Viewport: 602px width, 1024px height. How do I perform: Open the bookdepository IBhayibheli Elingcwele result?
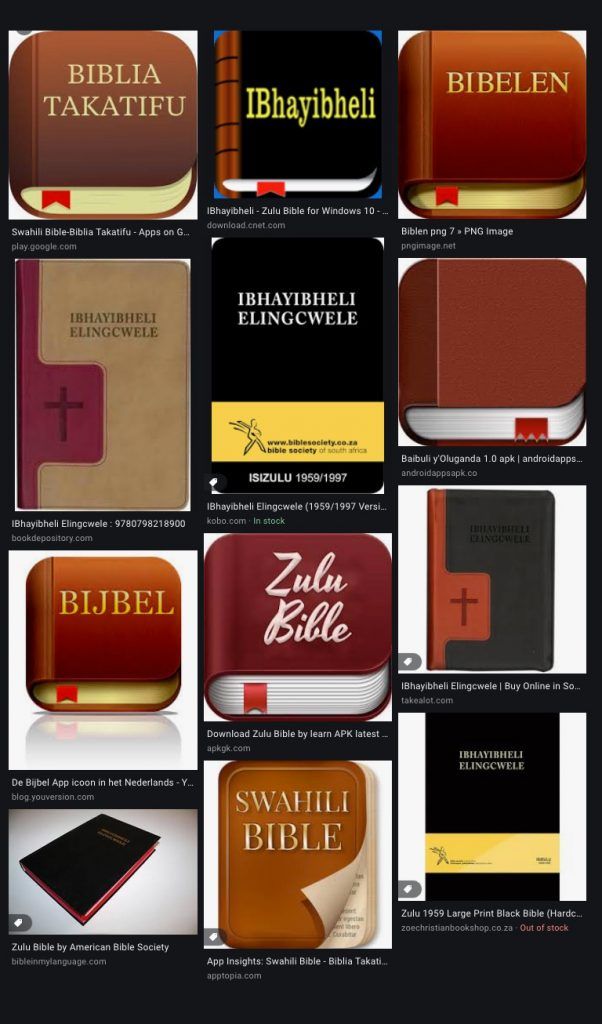coord(102,384)
